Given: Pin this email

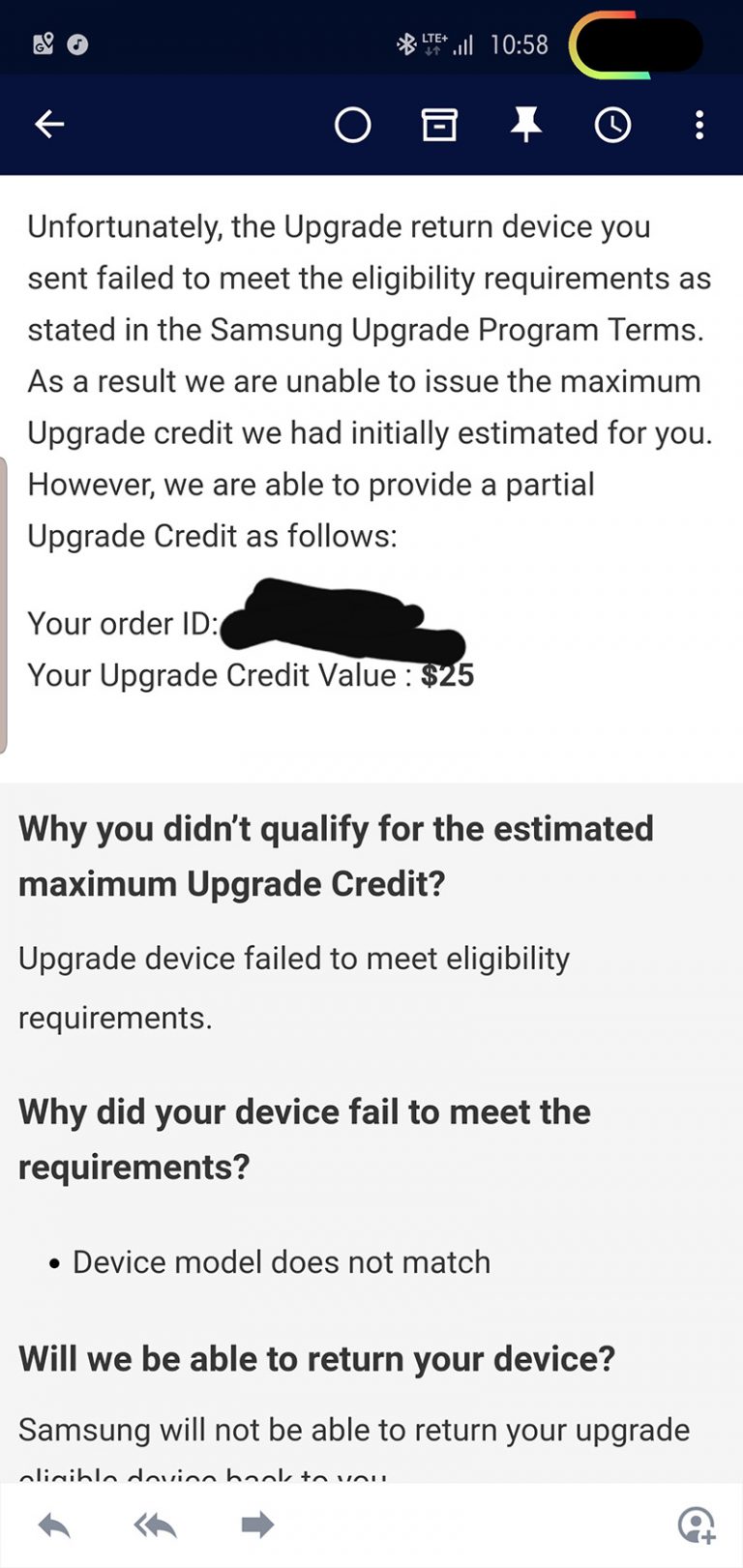Looking at the screenshot, I should 526,125.
